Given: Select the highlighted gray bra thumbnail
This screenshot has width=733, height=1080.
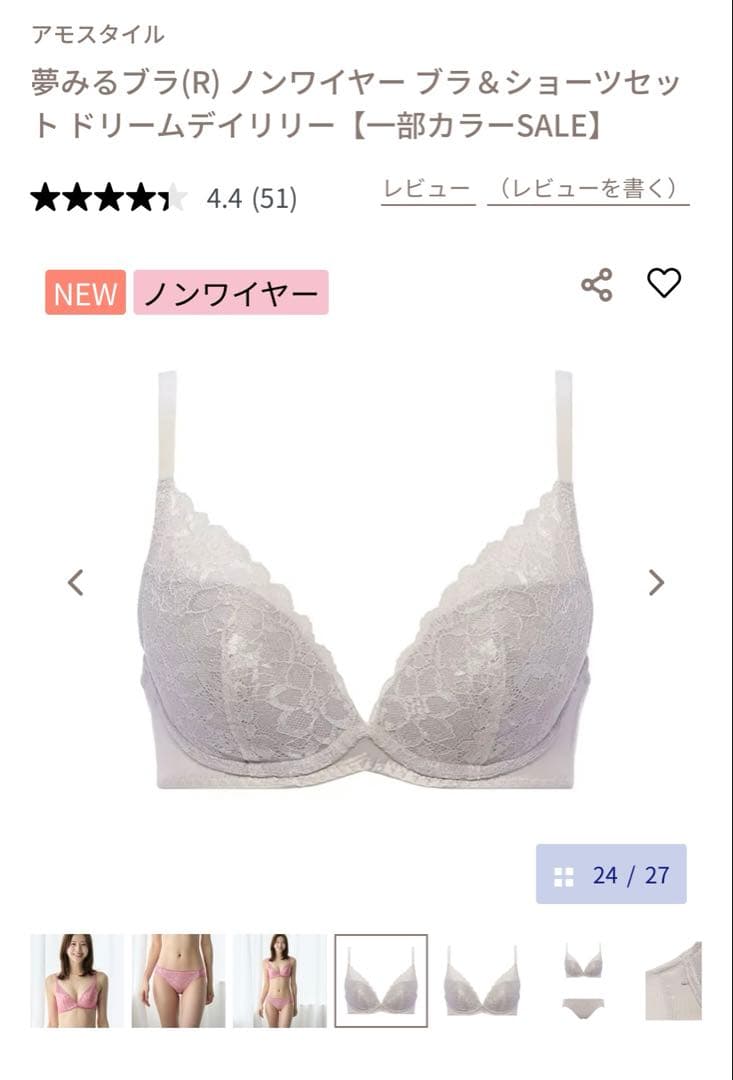Looking at the screenshot, I should coord(381,980).
